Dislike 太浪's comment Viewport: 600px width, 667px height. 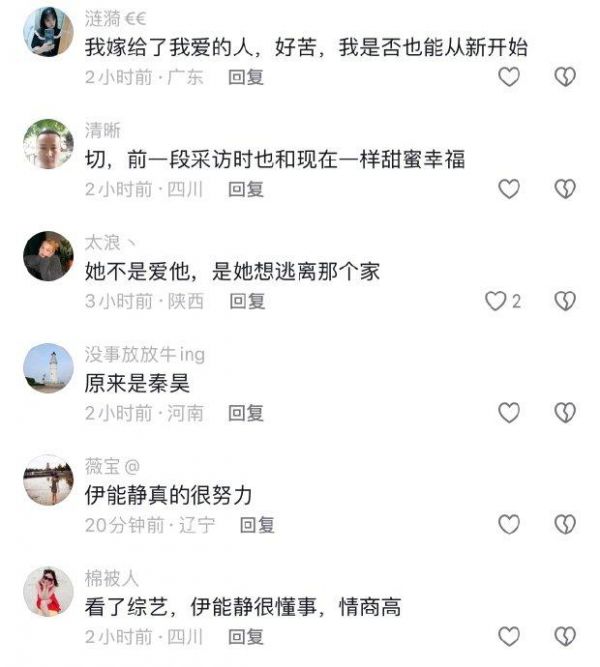click(x=565, y=301)
